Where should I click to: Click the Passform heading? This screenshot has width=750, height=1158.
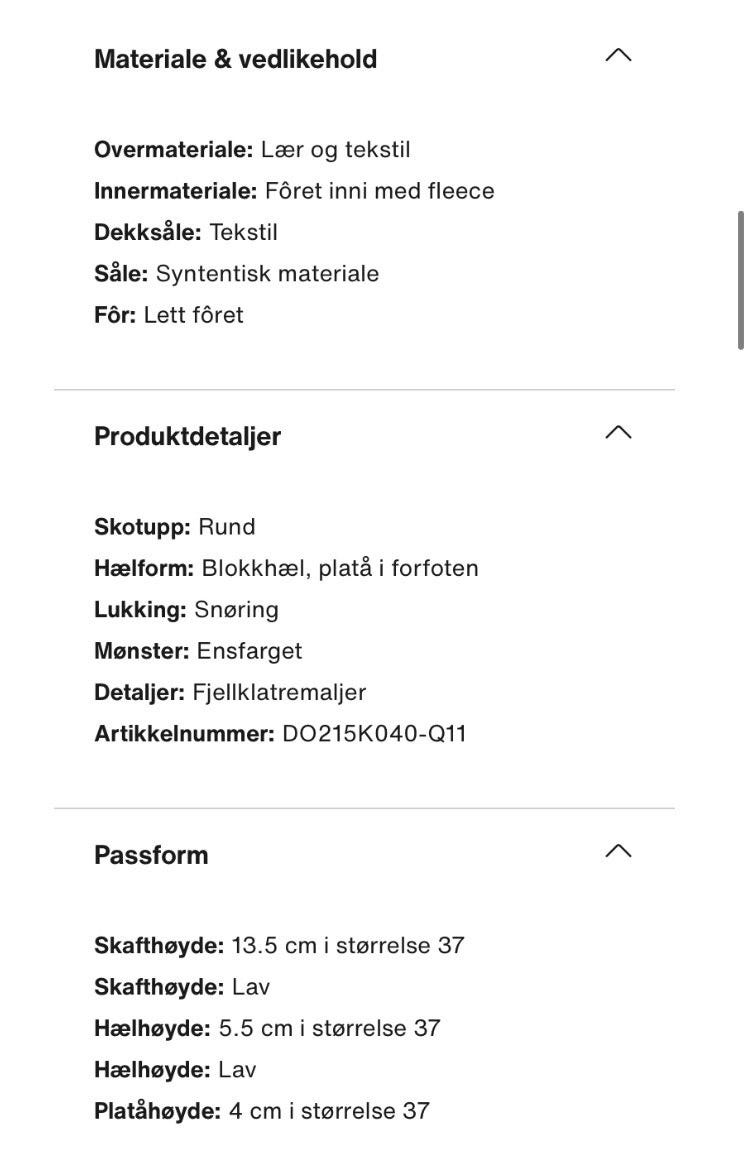(x=151, y=854)
